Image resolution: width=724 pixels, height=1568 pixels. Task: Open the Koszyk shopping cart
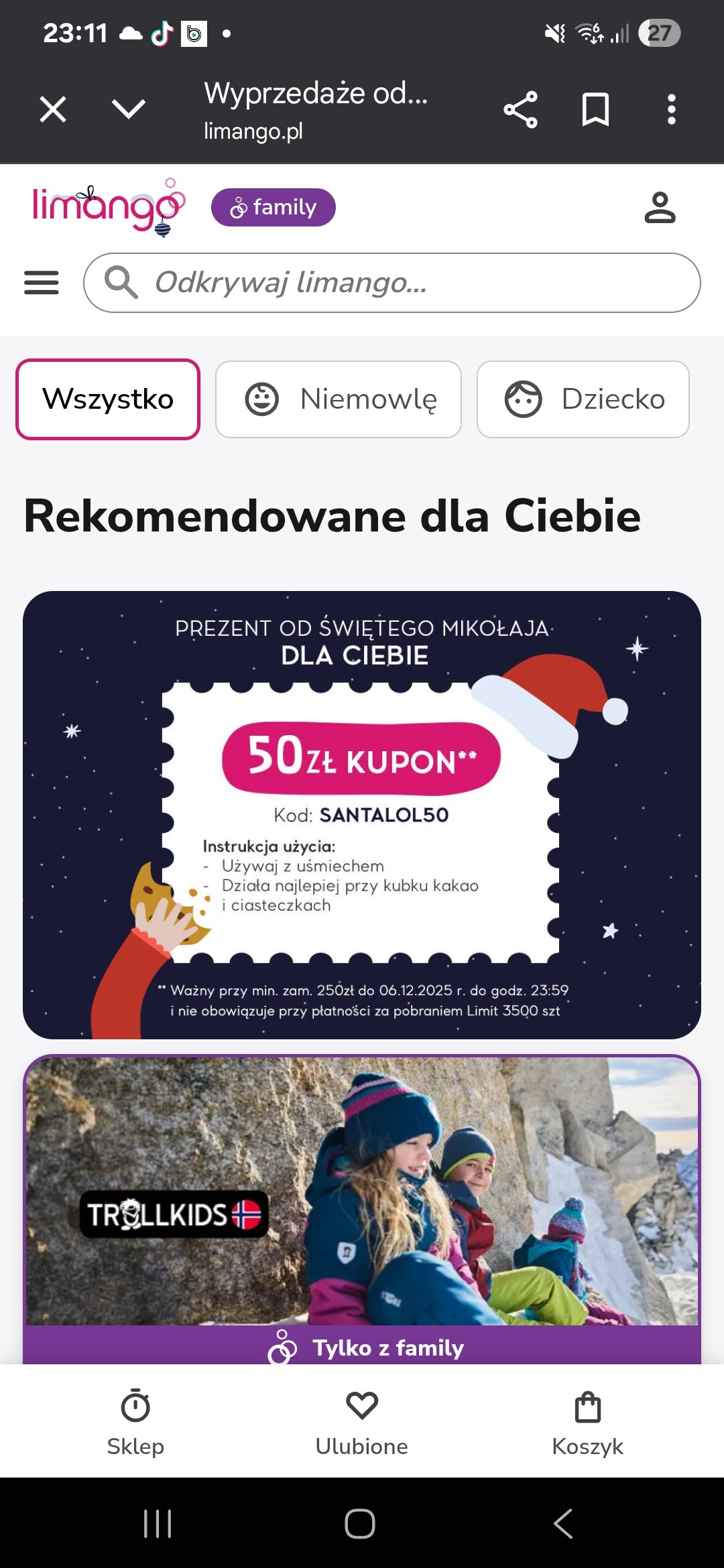tap(588, 1421)
